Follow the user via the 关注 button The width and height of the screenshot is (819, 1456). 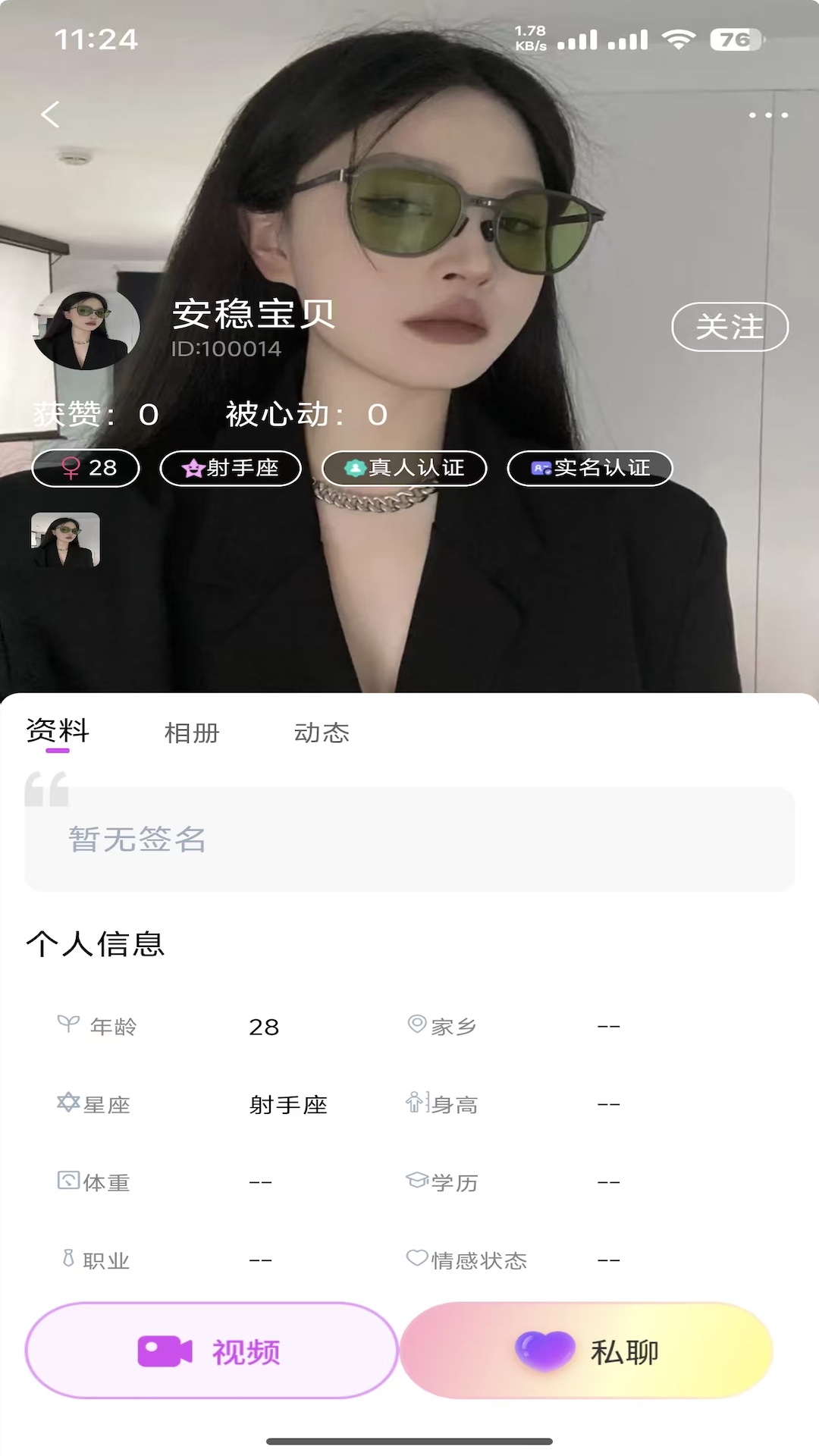730,327
